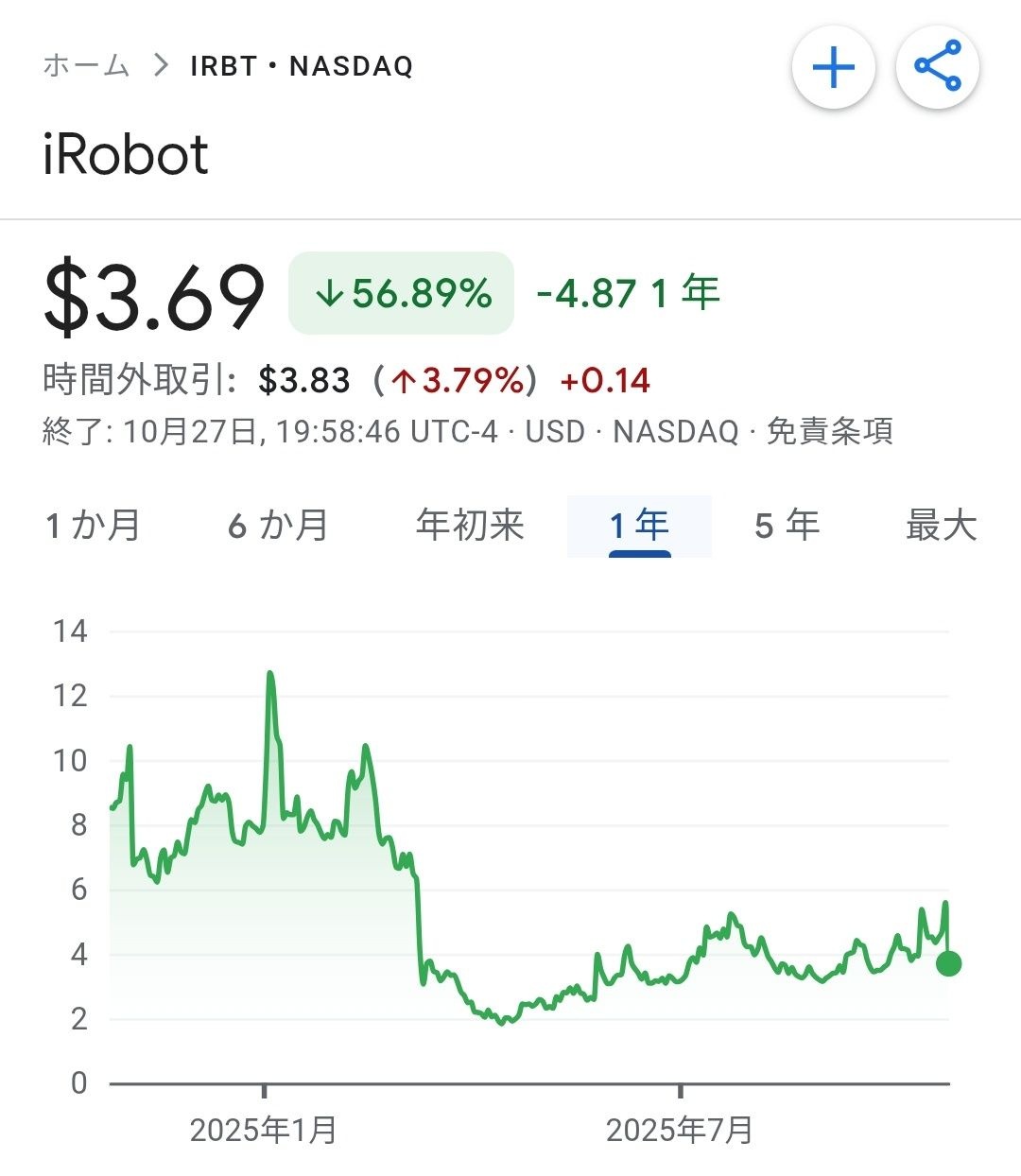Open the 免責条項 disclaimer link
Viewport: 1021px width, 1176px height.
829,431
